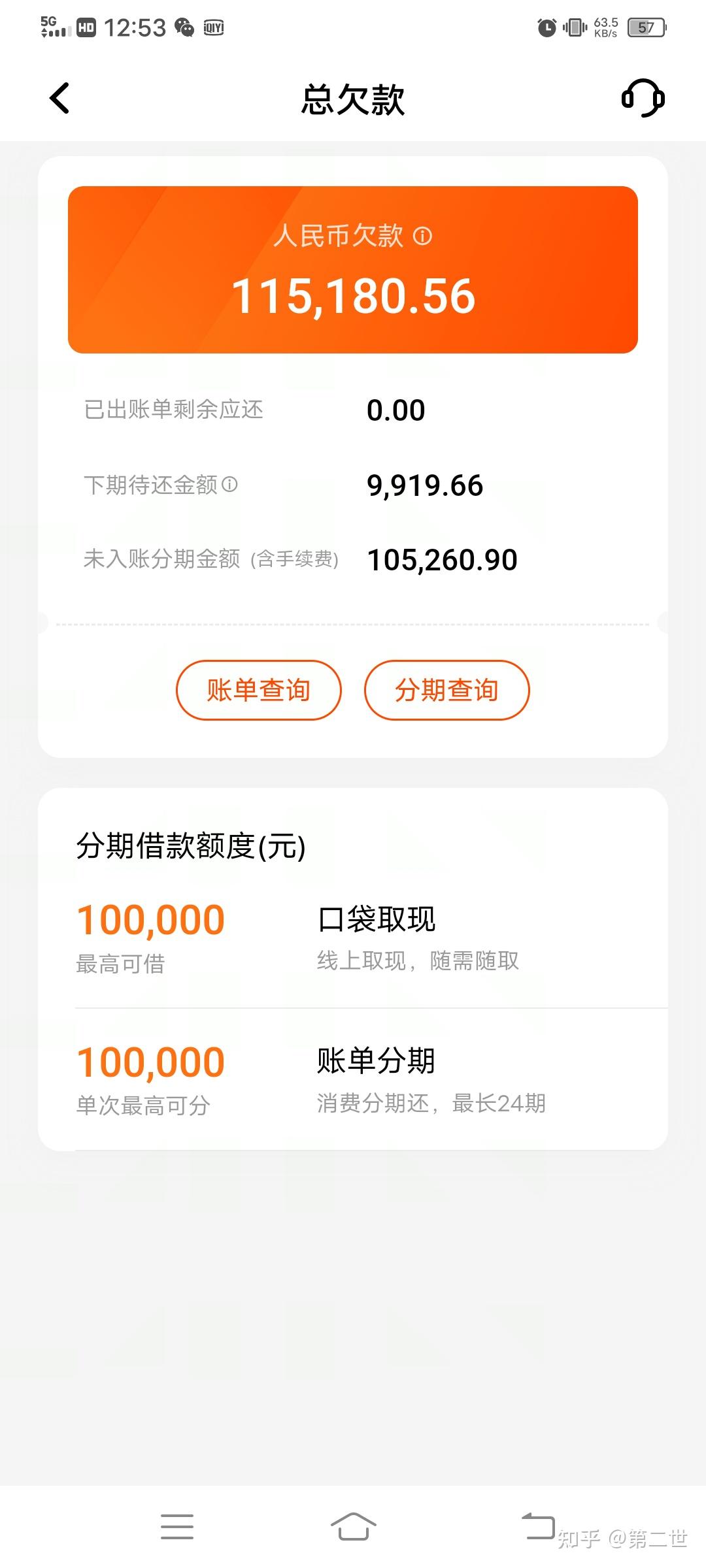Open 分期查询 installment inquiry

[447, 690]
